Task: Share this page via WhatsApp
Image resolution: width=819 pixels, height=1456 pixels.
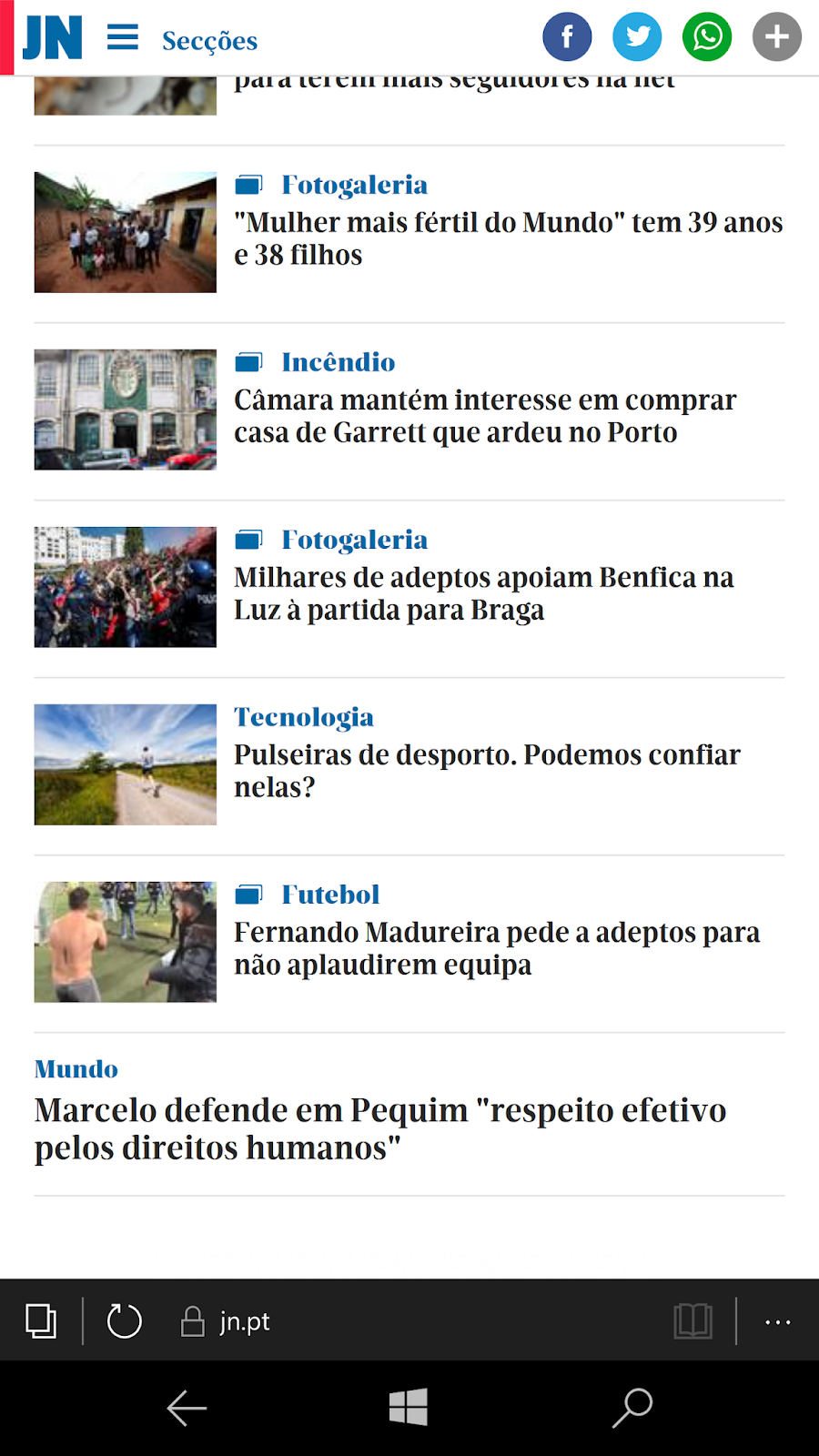Action: 707,37
